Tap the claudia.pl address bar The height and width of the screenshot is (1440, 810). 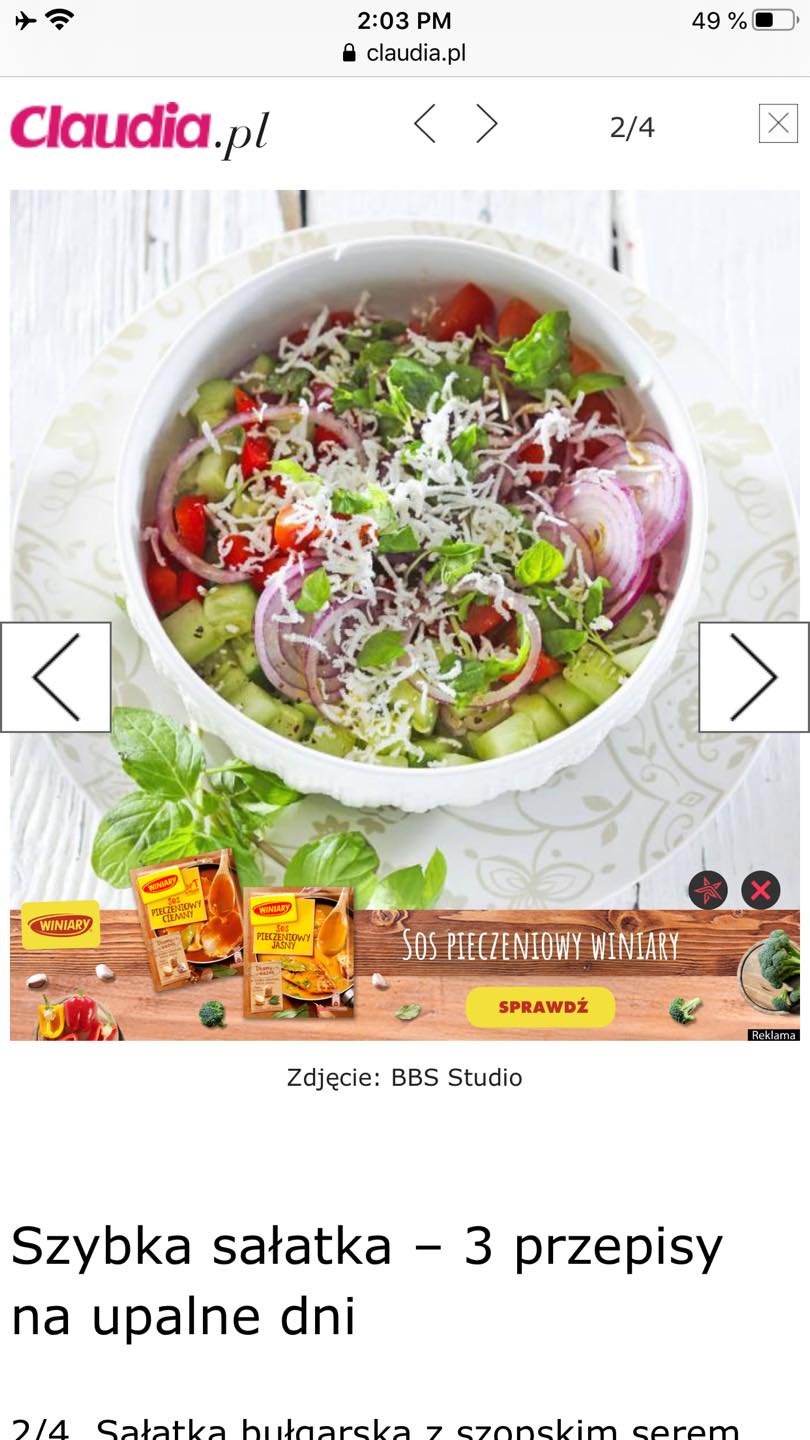coord(405,53)
